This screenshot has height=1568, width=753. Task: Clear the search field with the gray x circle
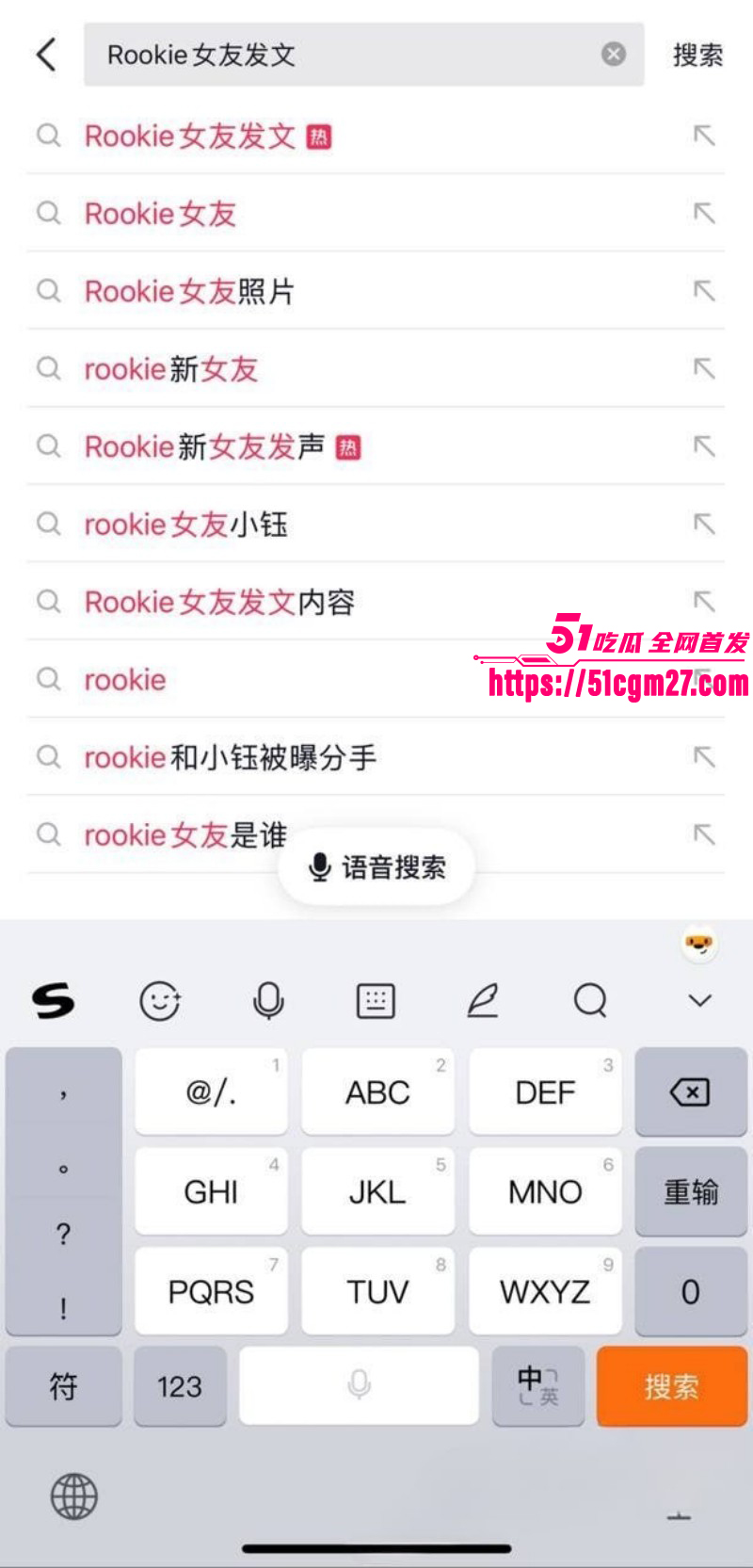tap(613, 54)
